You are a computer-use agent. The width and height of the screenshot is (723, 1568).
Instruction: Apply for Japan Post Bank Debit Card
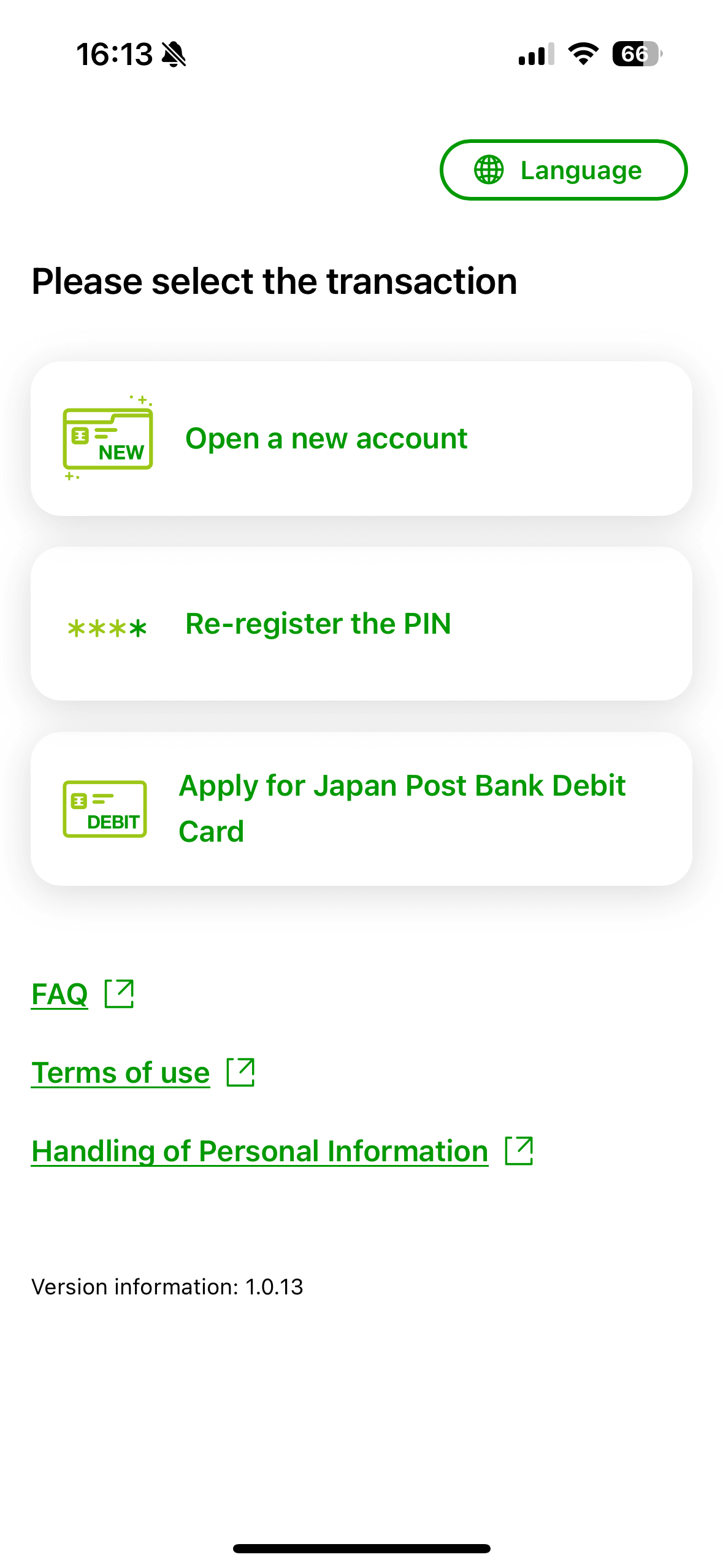pyautogui.click(x=361, y=809)
